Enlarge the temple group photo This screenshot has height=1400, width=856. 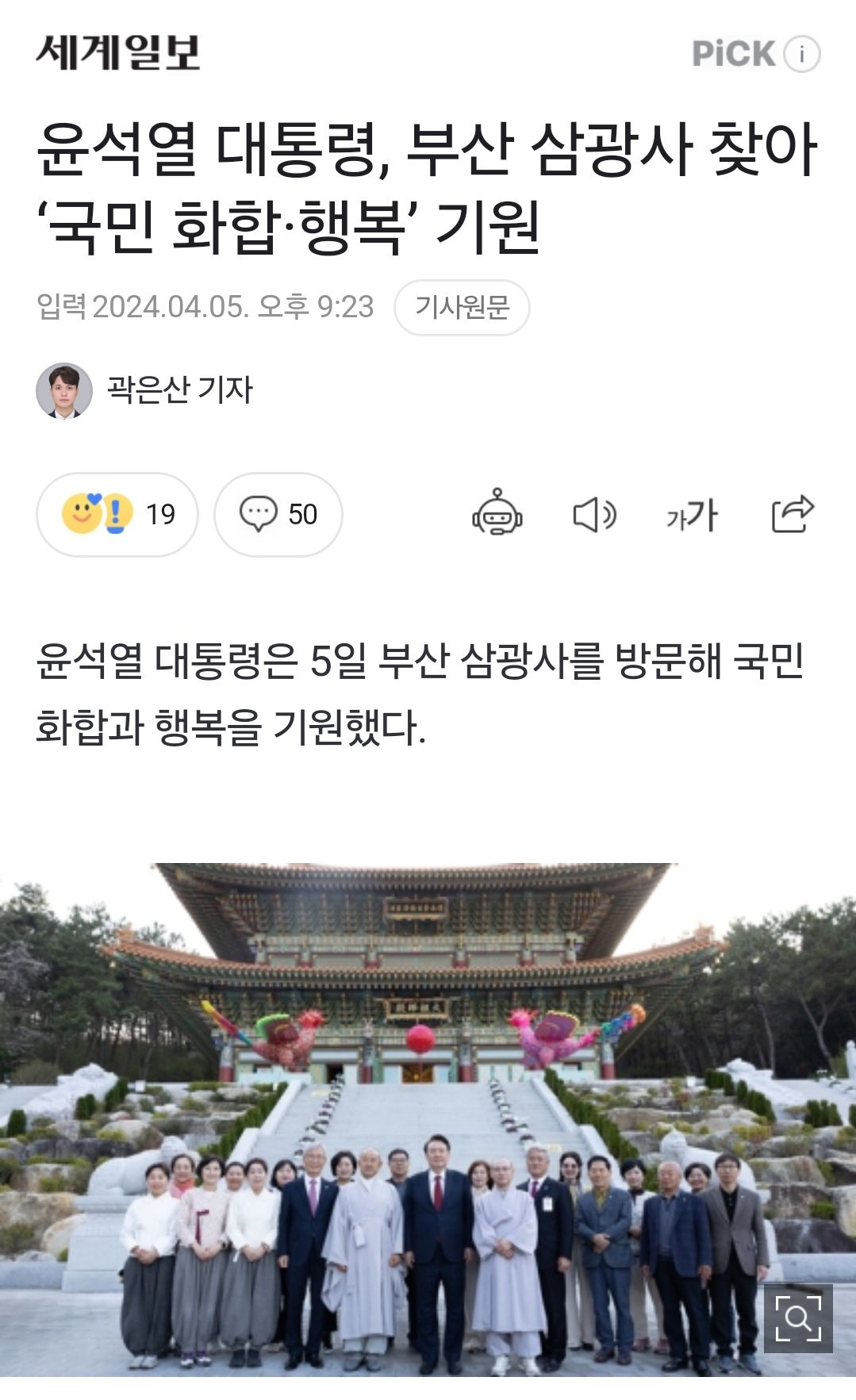(797, 1318)
